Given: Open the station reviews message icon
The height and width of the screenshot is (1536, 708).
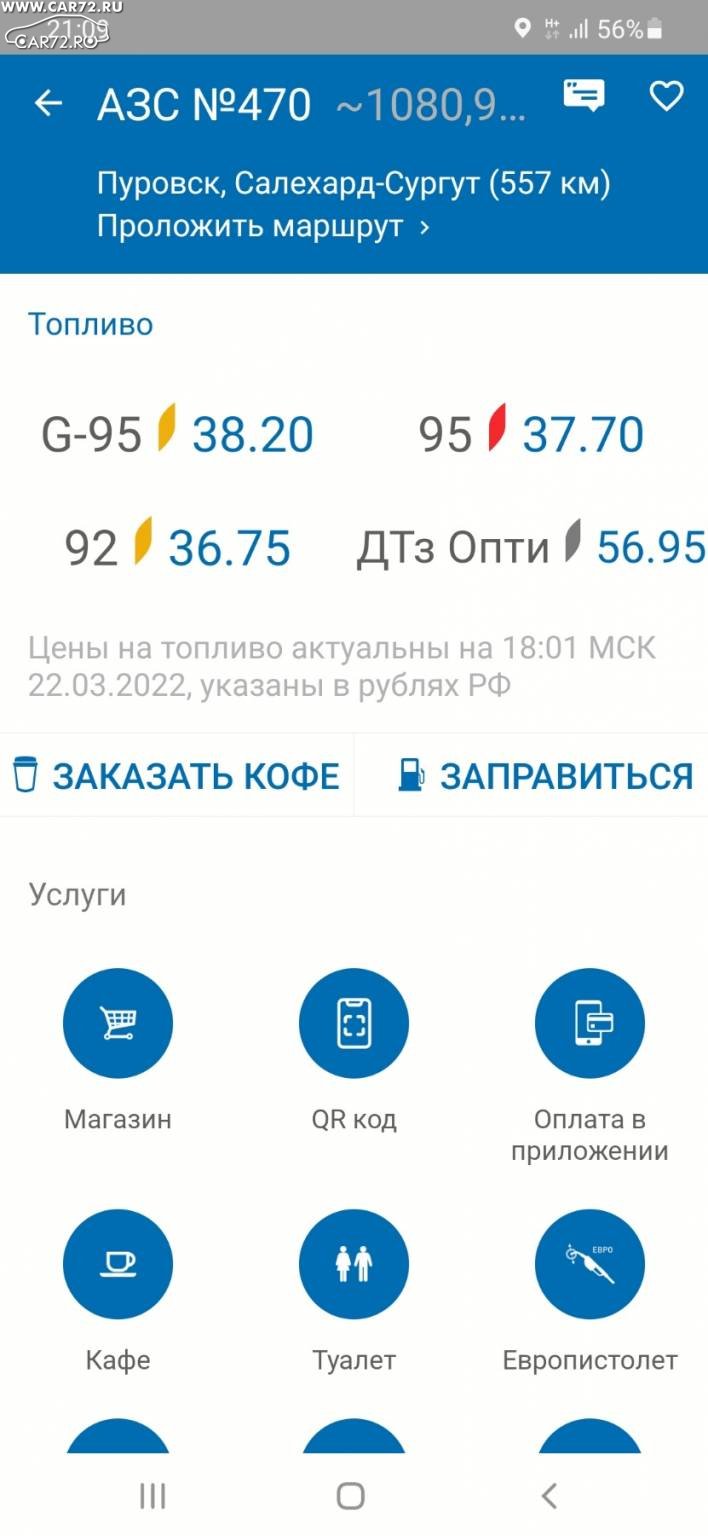Looking at the screenshot, I should 583,96.
